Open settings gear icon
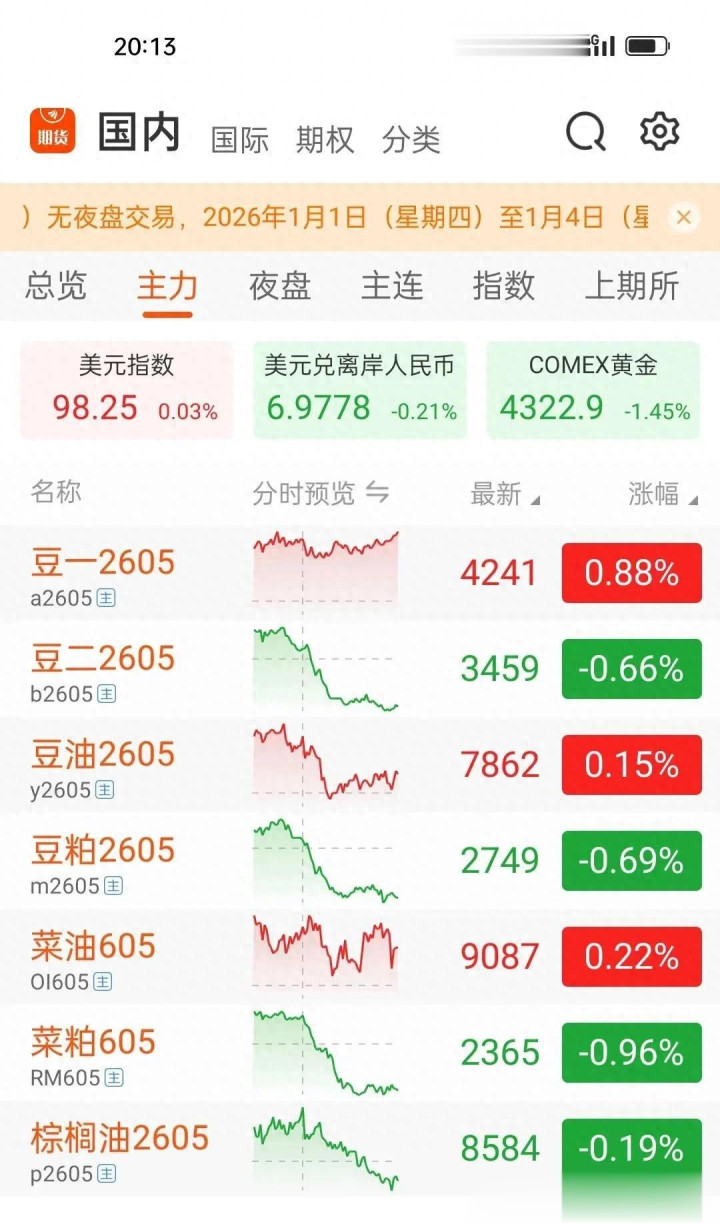720x1224 pixels. (659, 132)
